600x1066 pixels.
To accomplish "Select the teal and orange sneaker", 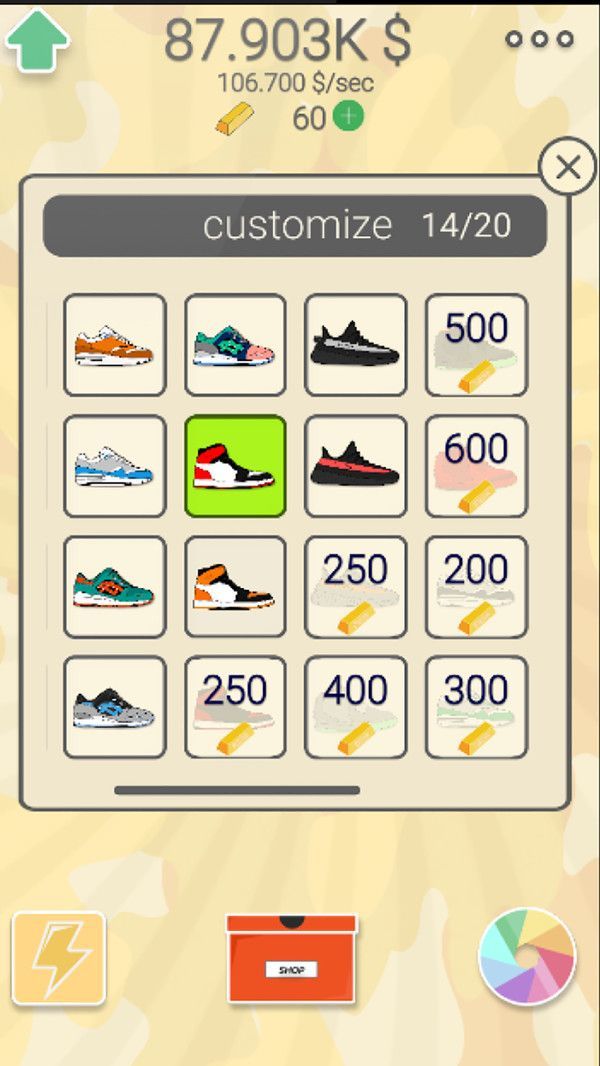I will pyautogui.click(x=114, y=587).
